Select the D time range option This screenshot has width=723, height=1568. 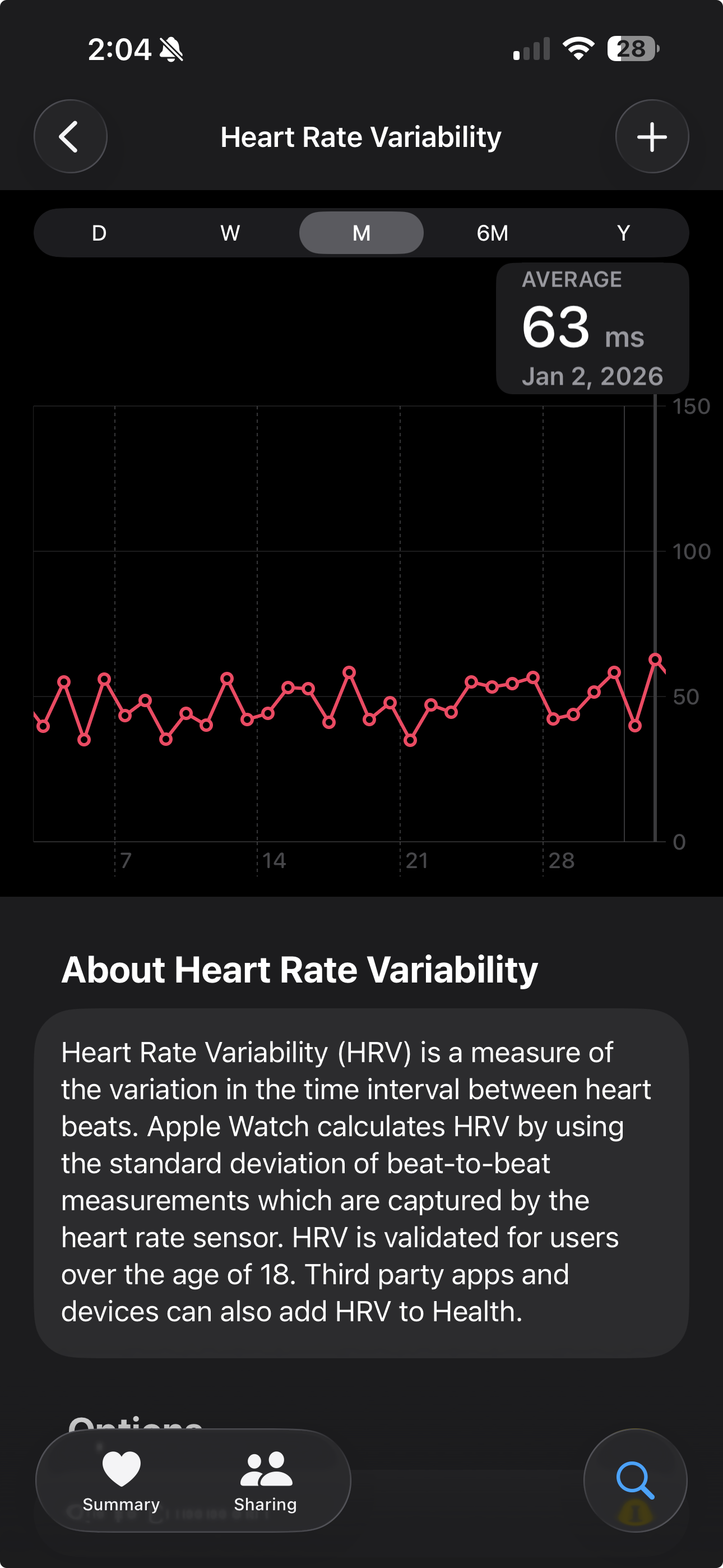click(x=99, y=232)
